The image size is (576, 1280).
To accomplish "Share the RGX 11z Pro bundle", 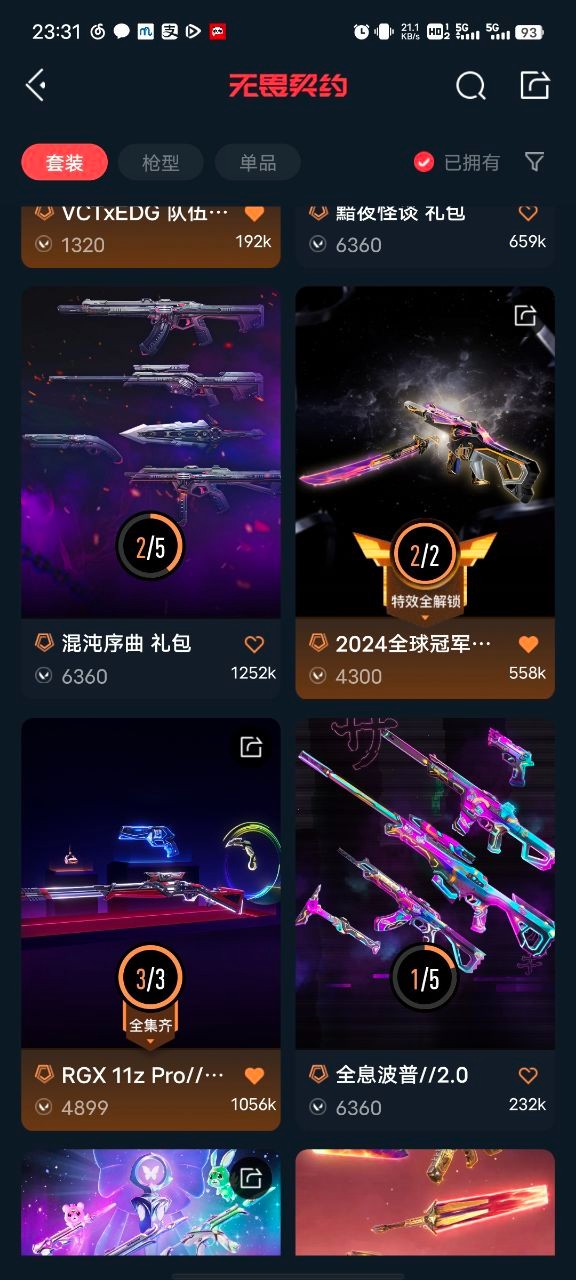I will 251,747.
